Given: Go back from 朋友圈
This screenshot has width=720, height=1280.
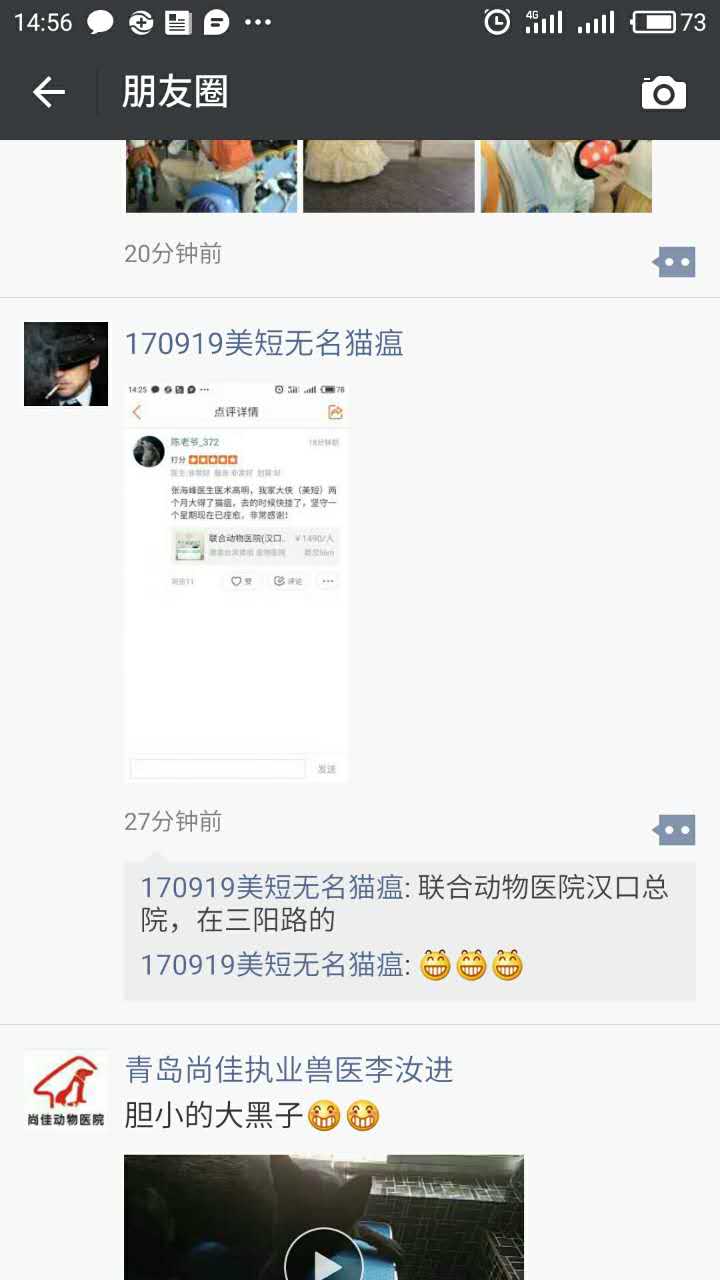Looking at the screenshot, I should pos(48,93).
